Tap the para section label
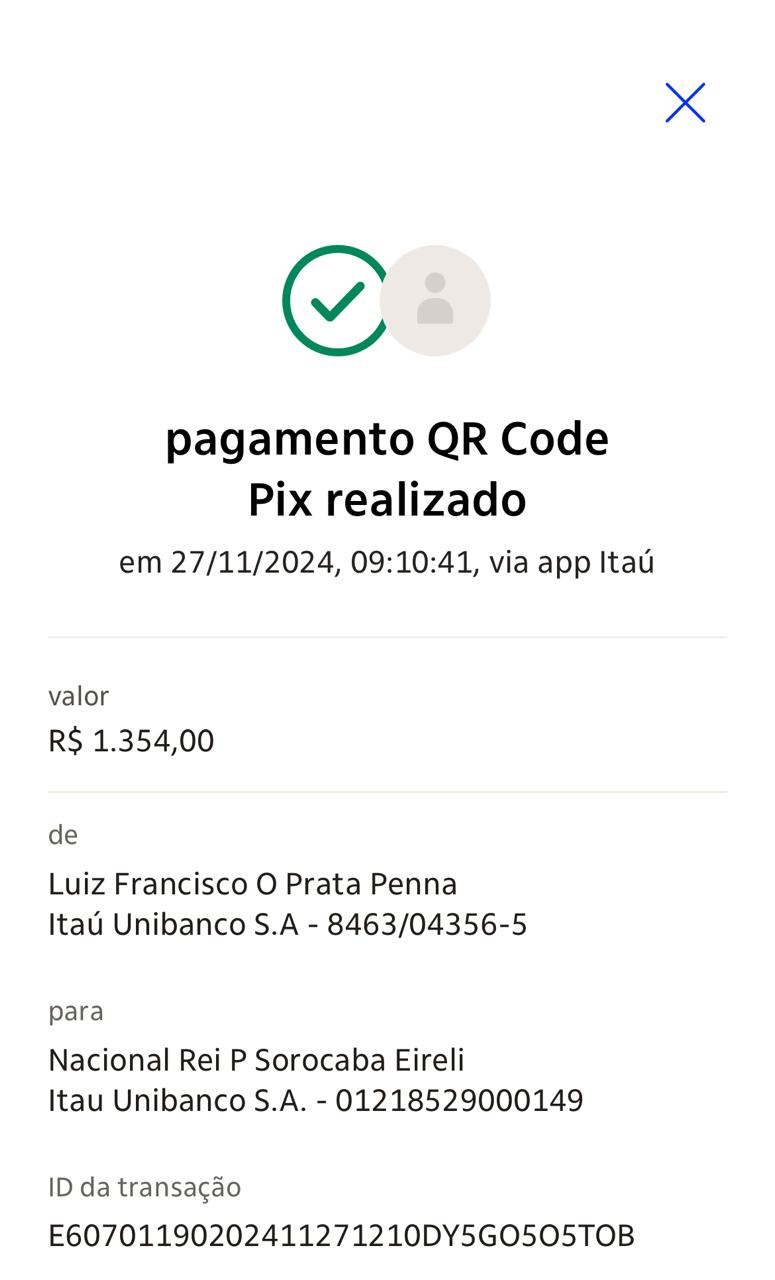This screenshot has width=775, height=1280. [77, 1011]
